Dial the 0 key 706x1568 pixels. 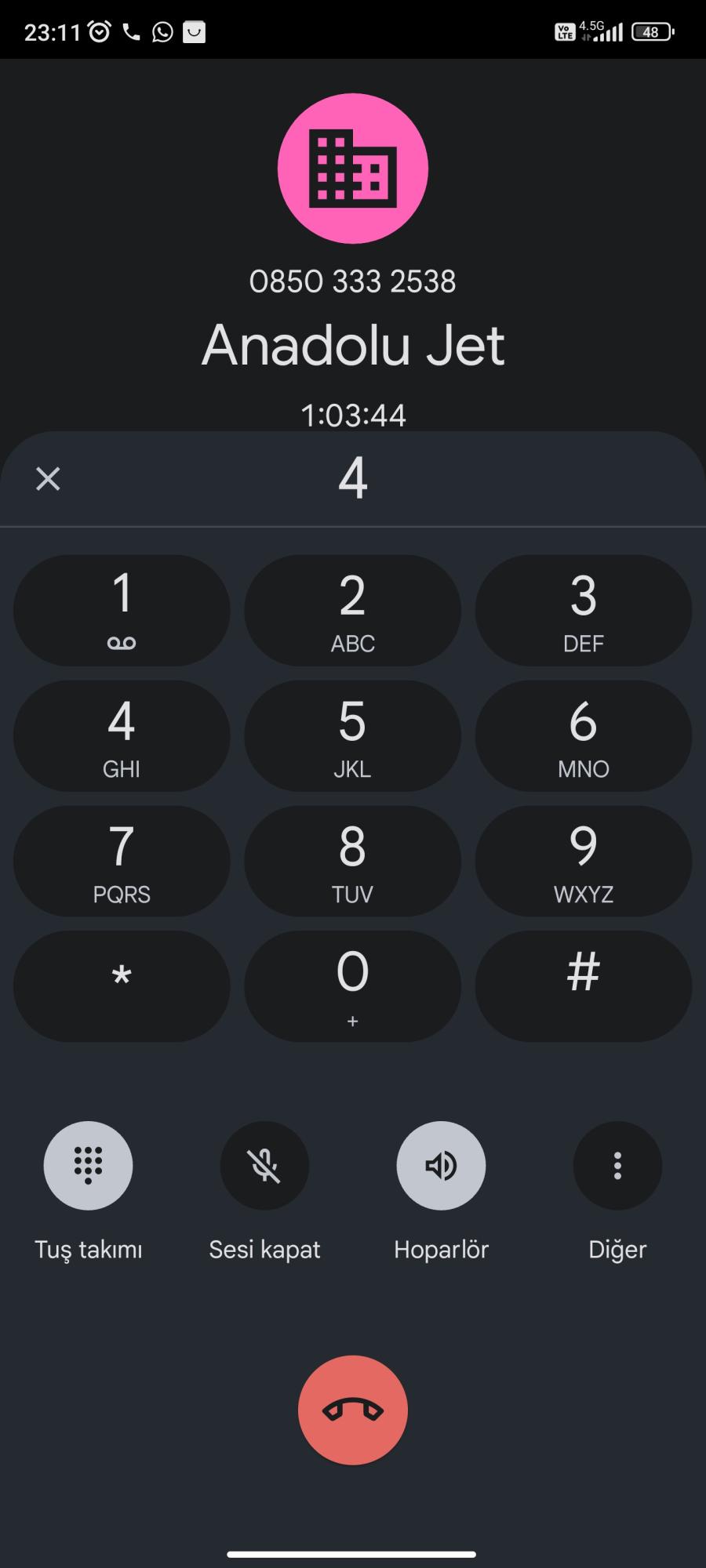click(x=352, y=986)
